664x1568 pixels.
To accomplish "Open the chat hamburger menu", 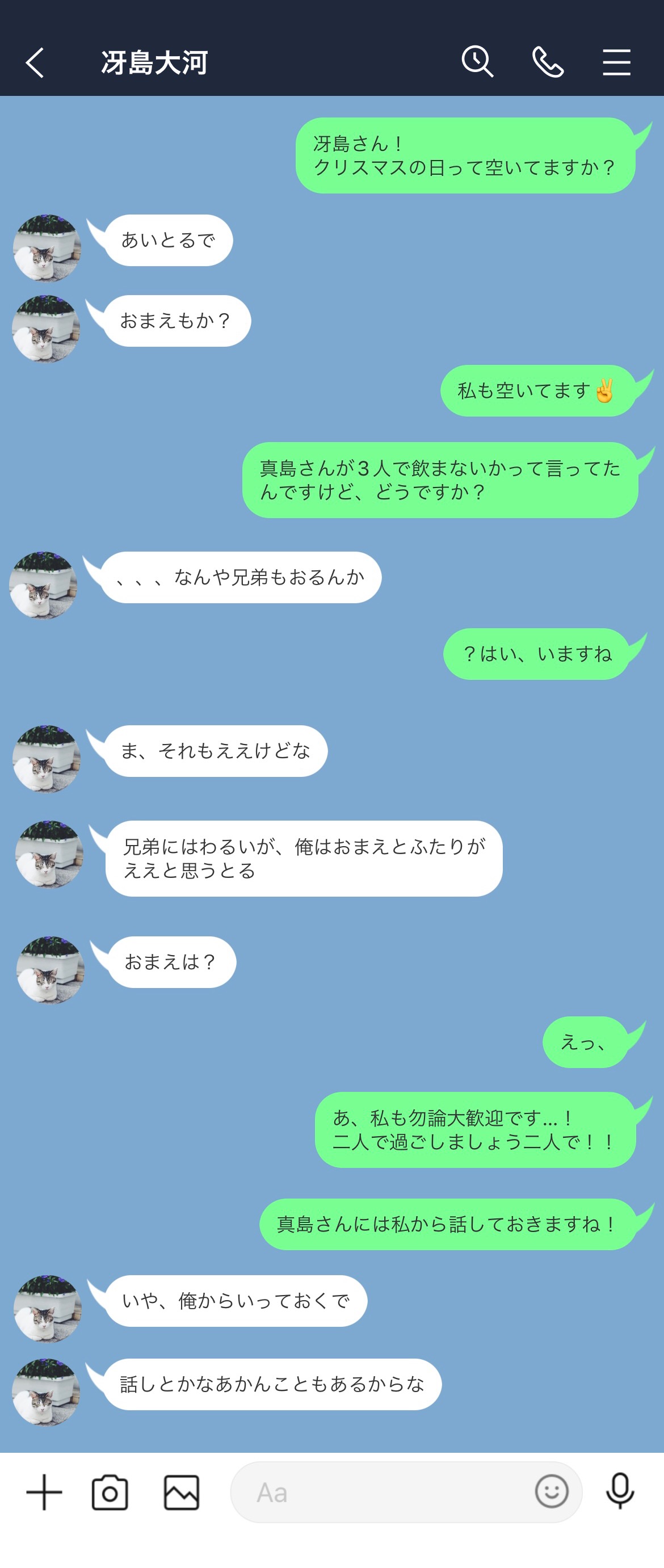I will (x=616, y=62).
